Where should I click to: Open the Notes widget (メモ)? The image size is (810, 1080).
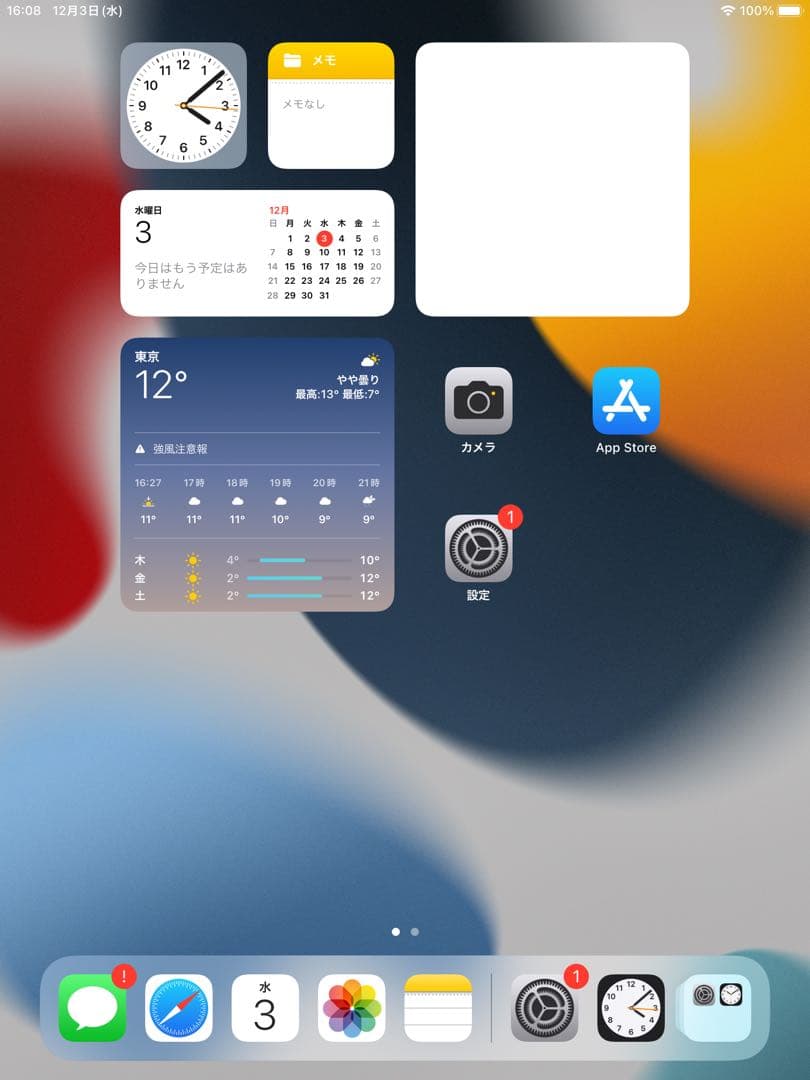click(x=331, y=106)
